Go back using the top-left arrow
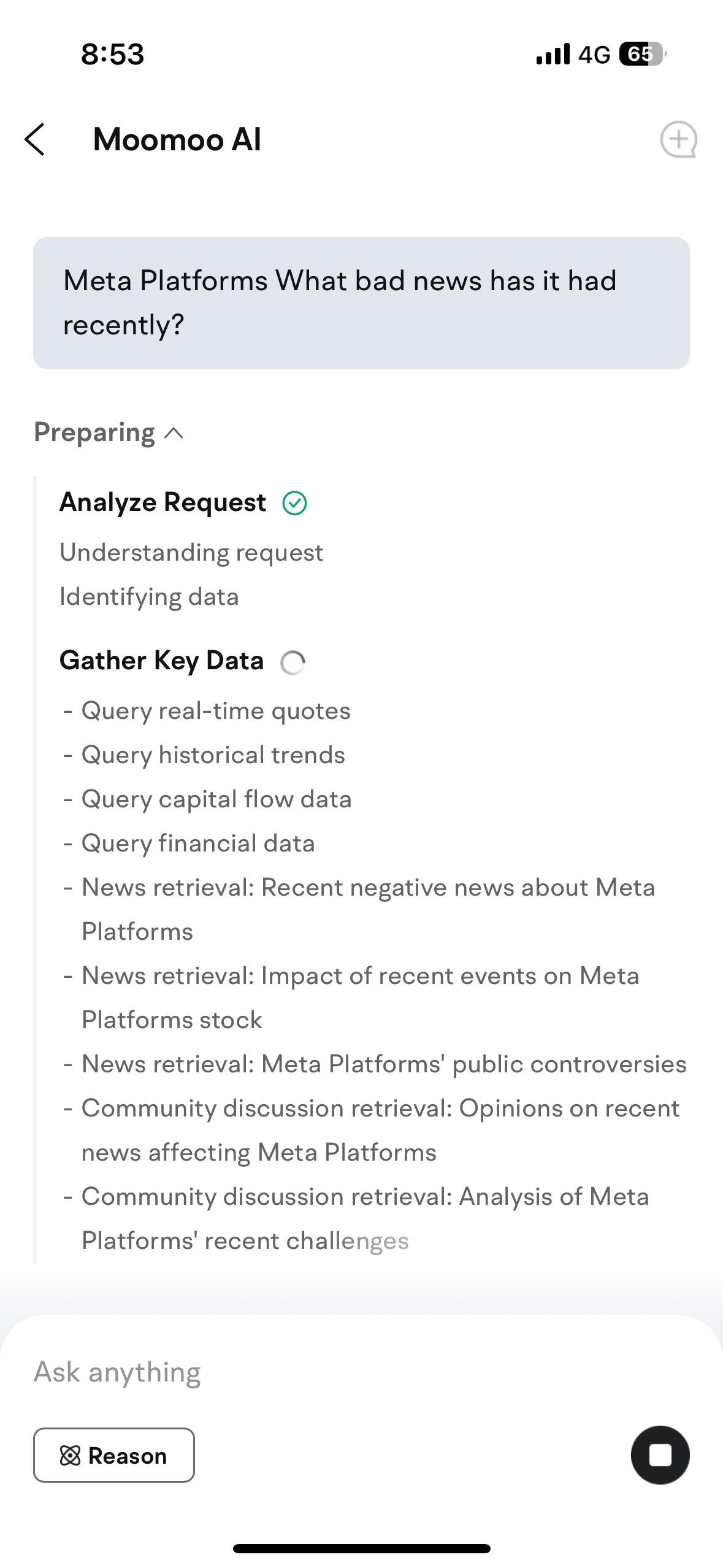The image size is (723, 1568). point(35,139)
